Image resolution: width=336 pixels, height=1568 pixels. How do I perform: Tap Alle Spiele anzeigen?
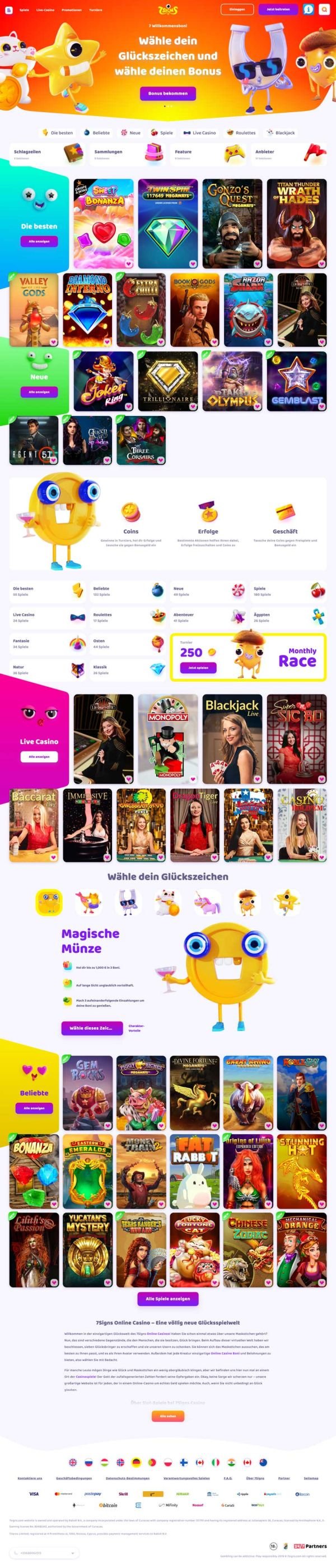[x=167, y=1298]
